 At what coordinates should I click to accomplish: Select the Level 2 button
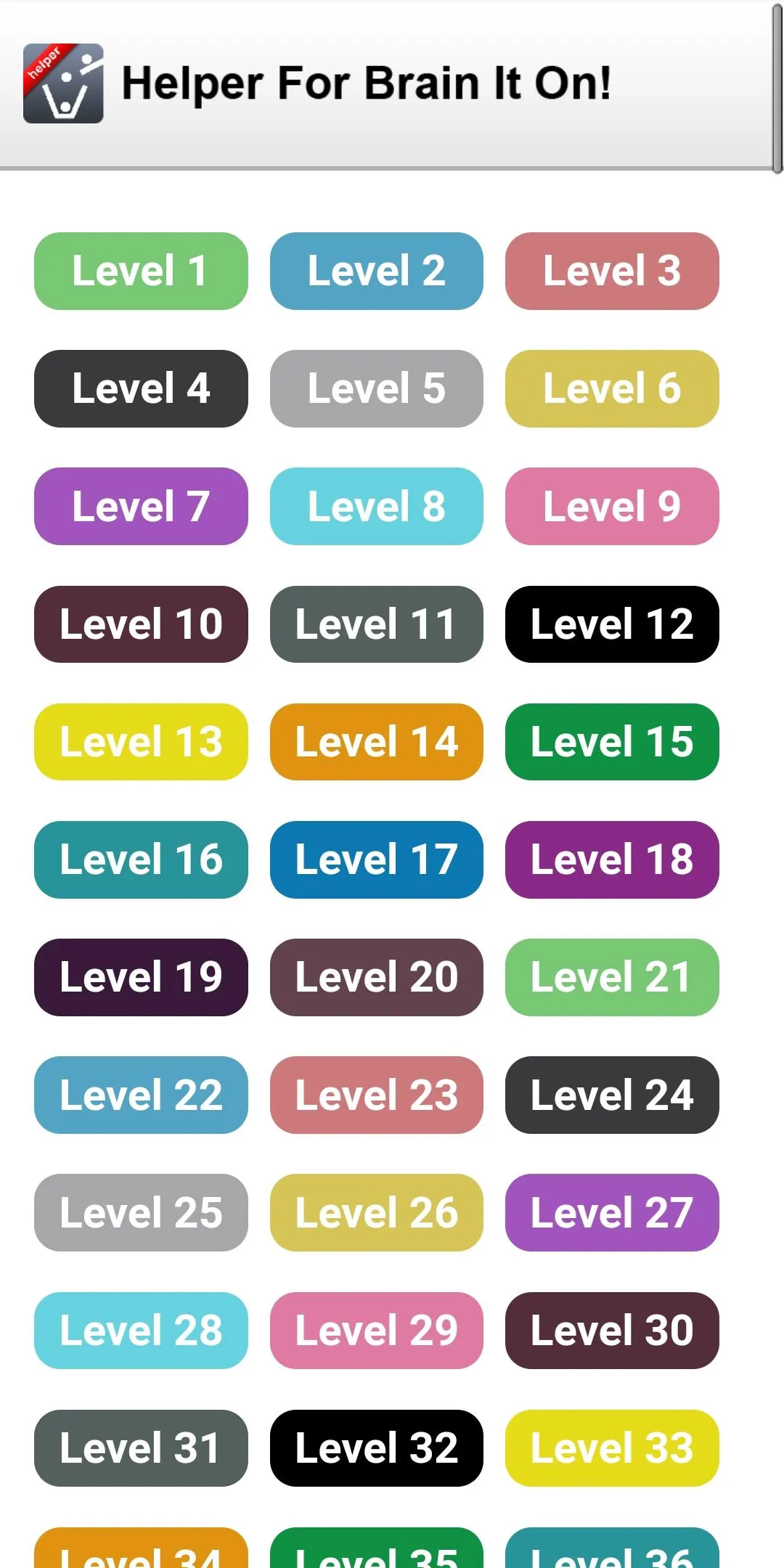(x=376, y=271)
